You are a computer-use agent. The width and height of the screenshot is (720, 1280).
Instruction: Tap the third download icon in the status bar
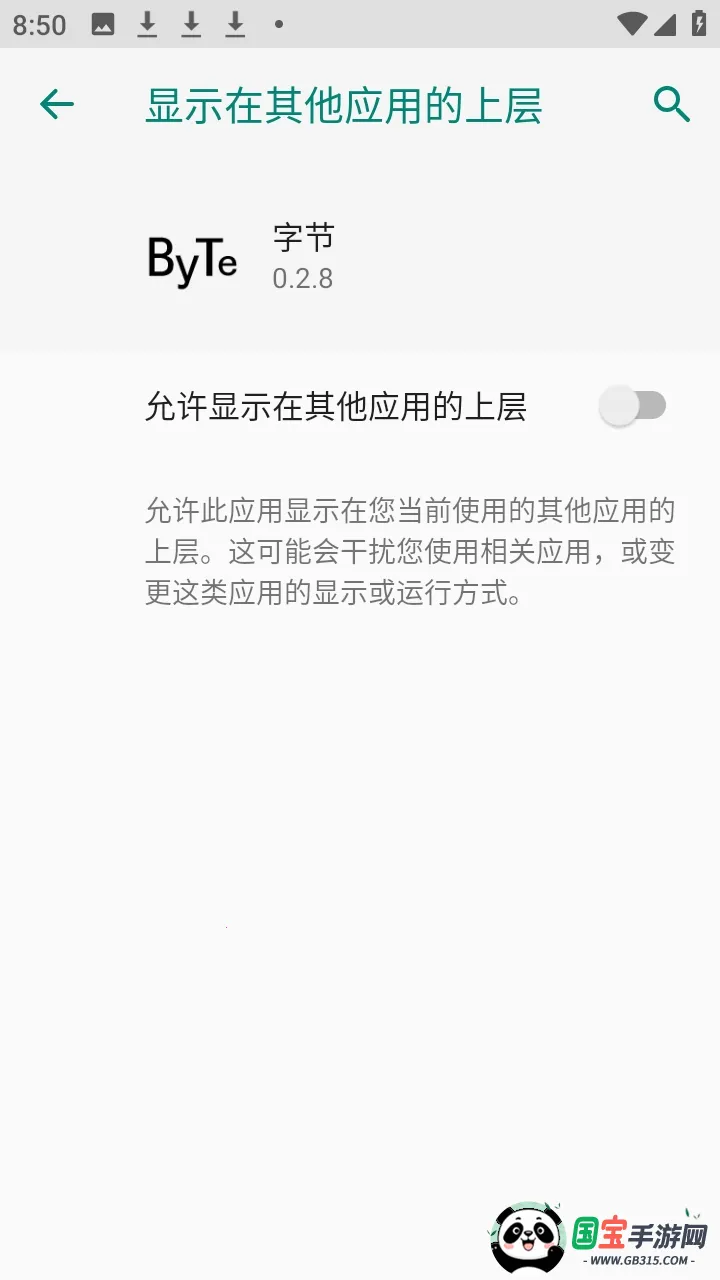pos(234,22)
